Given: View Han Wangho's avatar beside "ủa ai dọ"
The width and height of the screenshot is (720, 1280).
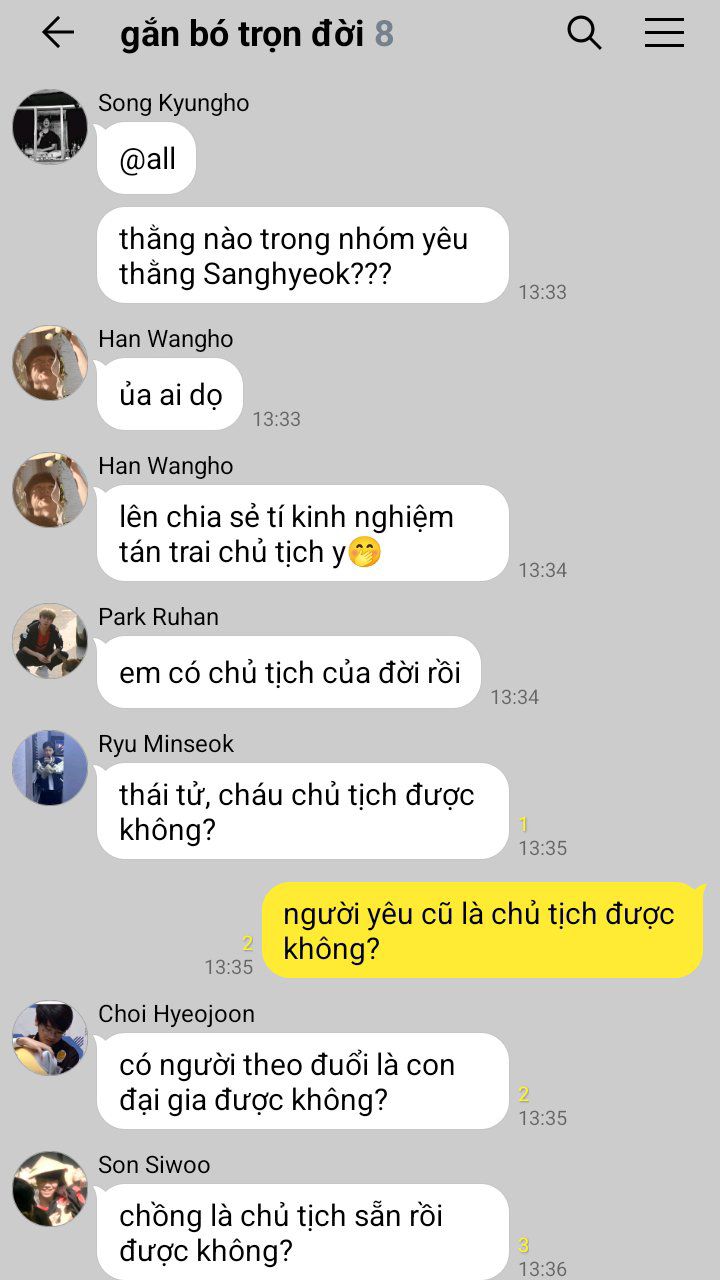Looking at the screenshot, I should [x=50, y=363].
